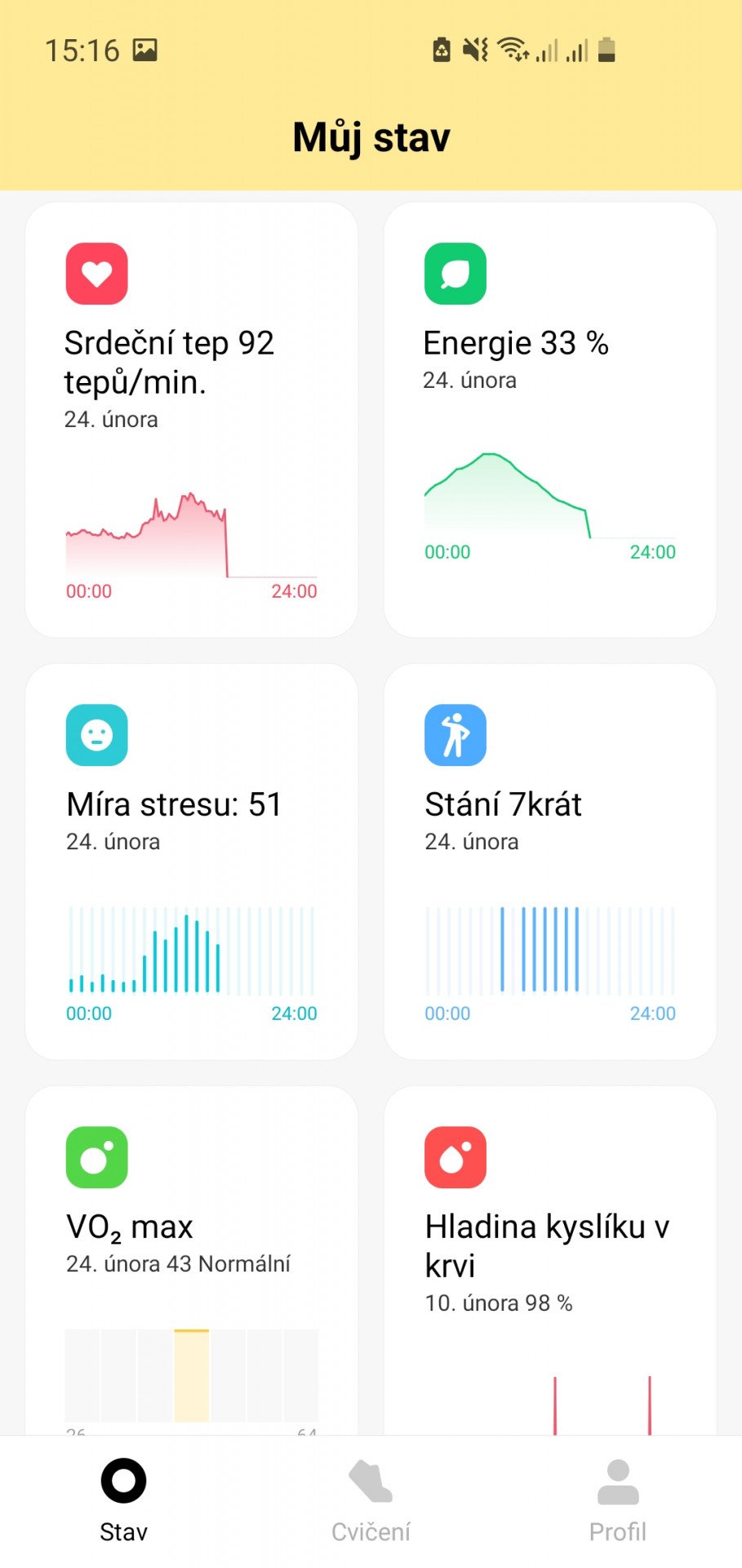Open the Stání 7krát standing card

point(550,862)
